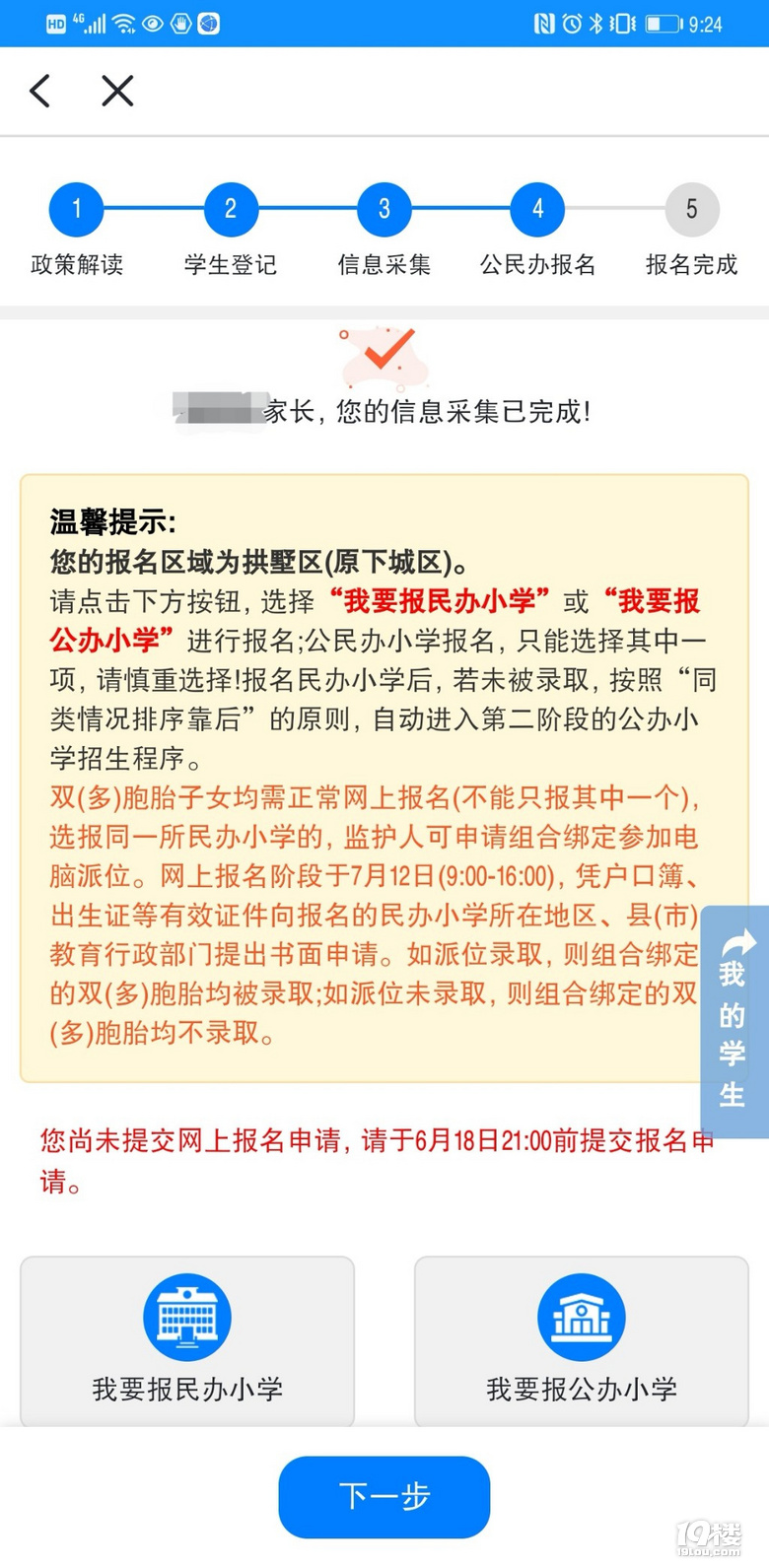This screenshot has width=769, height=1568.
Task: Tap the 下一步 button
Action: click(384, 1496)
